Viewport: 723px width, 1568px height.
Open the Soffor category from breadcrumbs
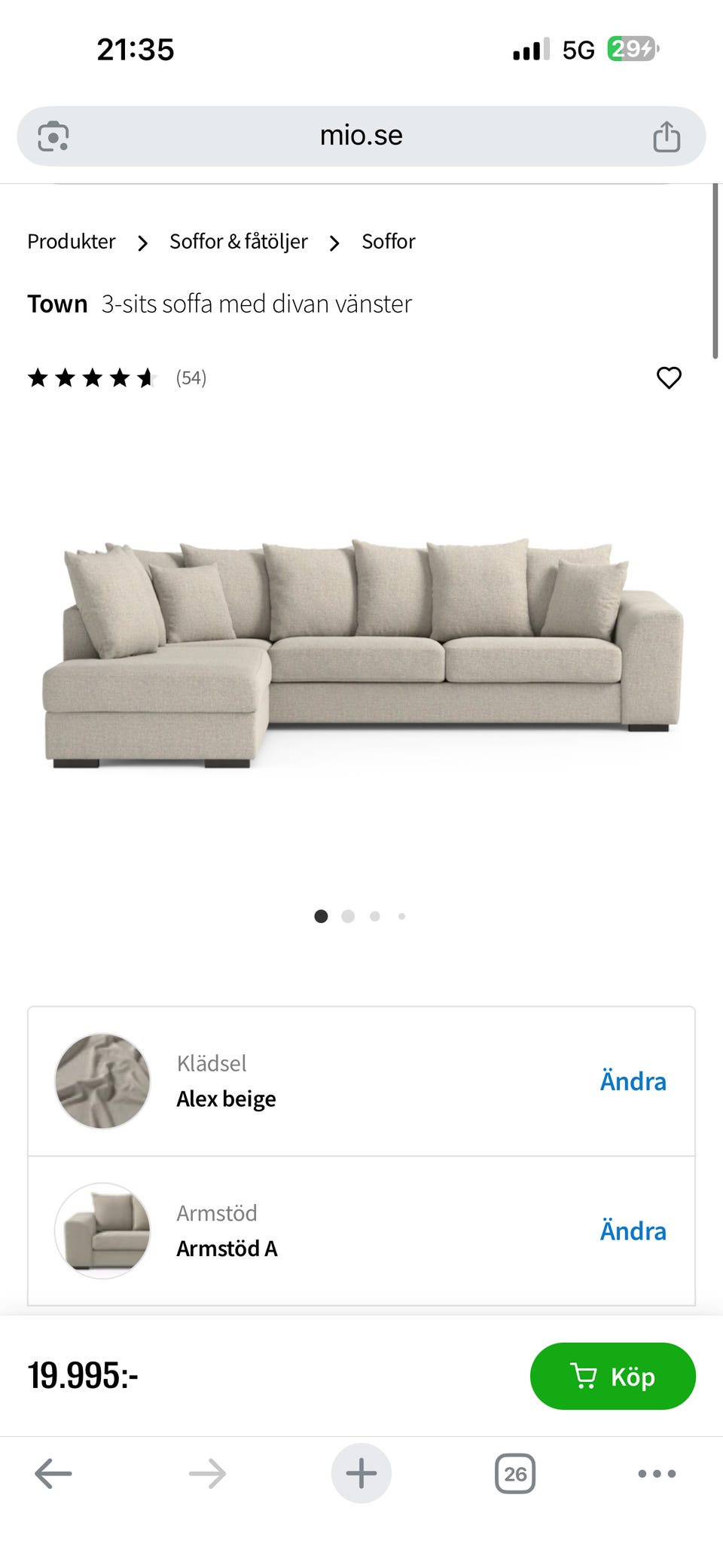[389, 241]
